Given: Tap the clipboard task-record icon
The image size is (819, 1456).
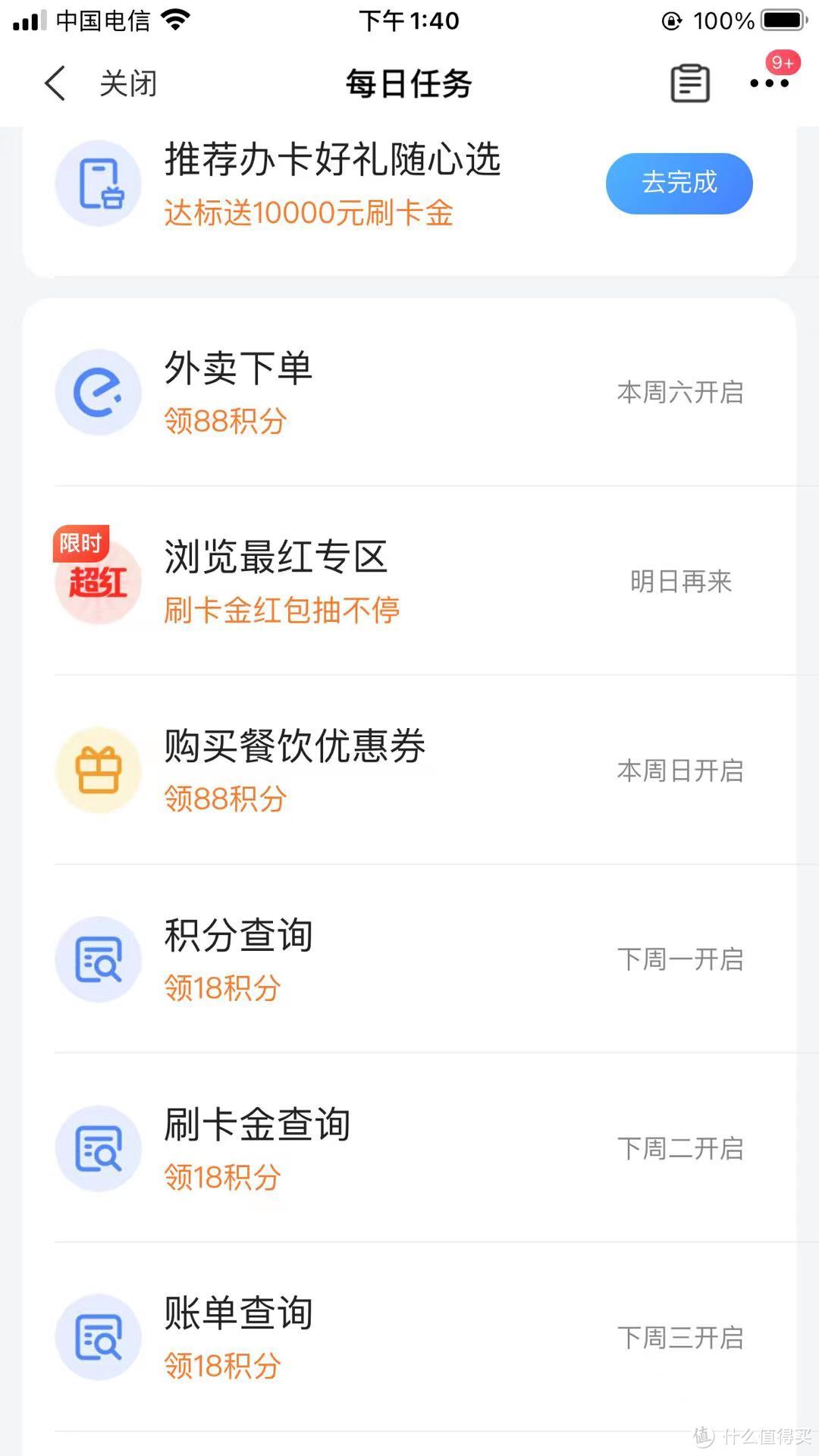Looking at the screenshot, I should coord(689,82).
